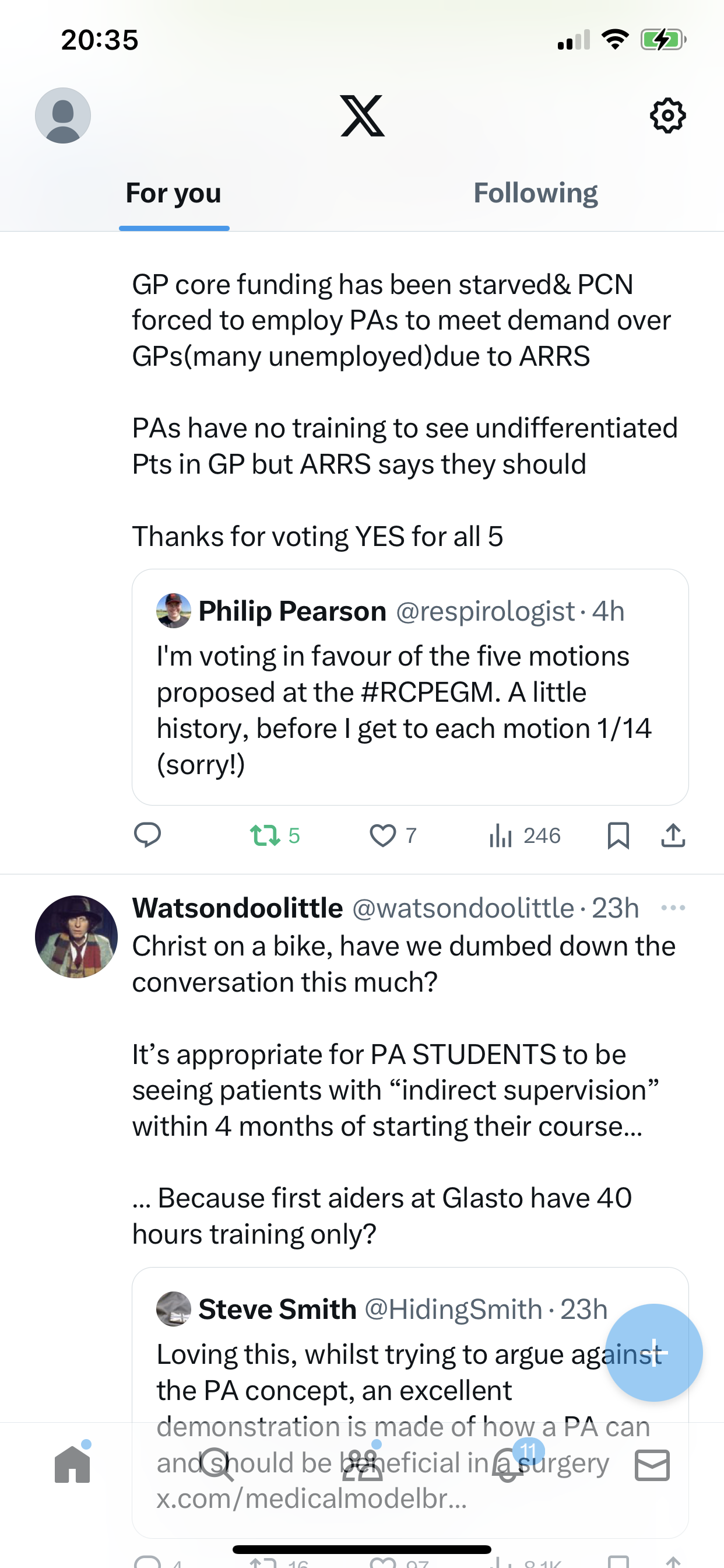Share the post quoting Philip Pearson
The image size is (724, 1568).
coord(673,835)
